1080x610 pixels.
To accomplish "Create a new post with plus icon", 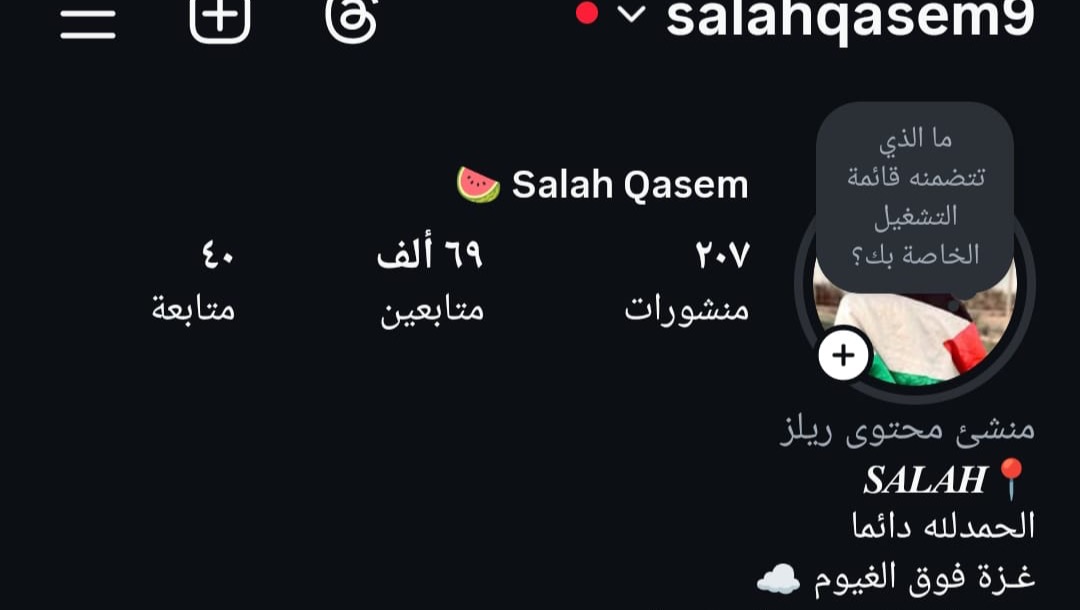I will (x=220, y=18).
